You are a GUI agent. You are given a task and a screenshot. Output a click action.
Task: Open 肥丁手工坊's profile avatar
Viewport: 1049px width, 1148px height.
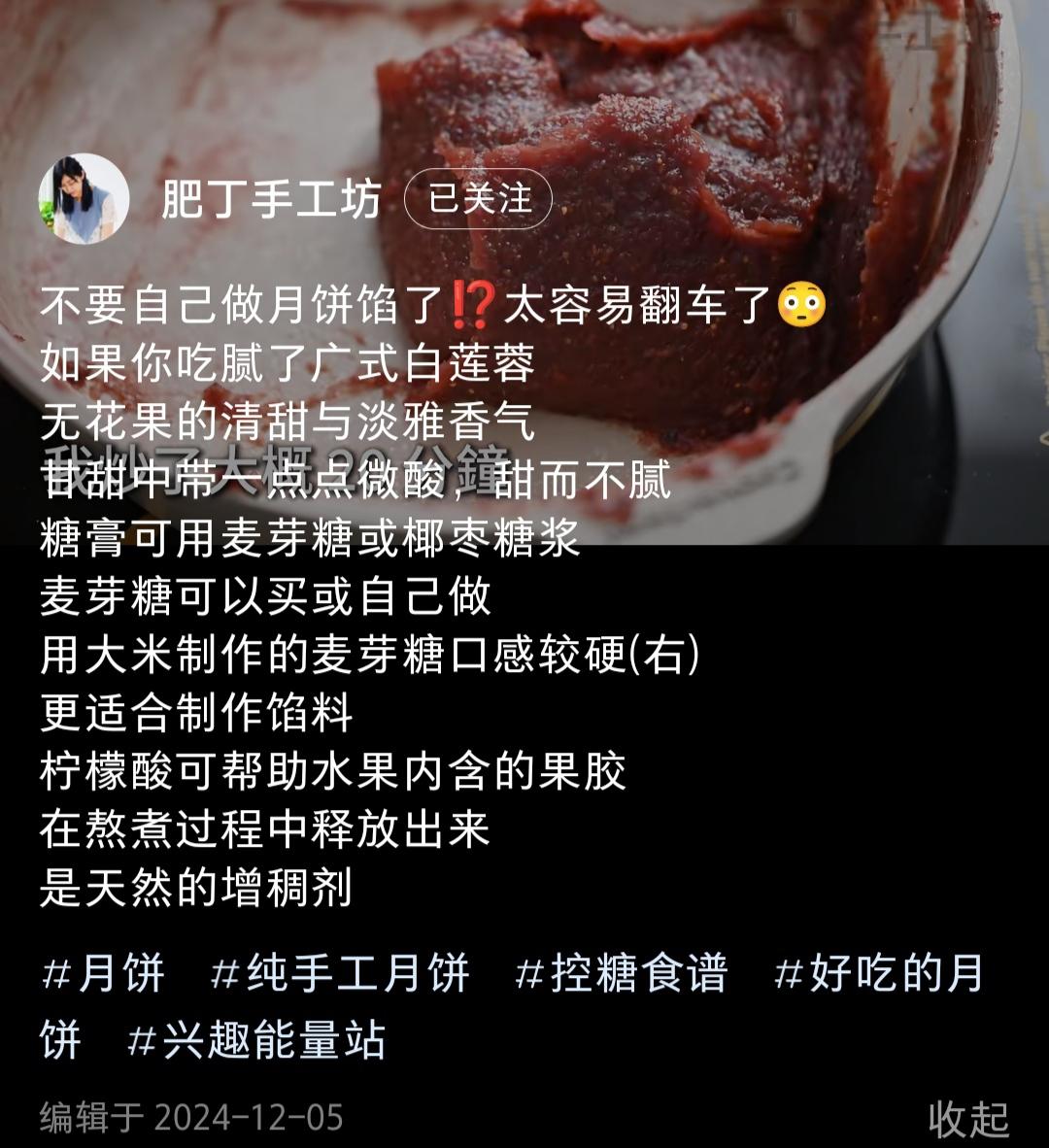click(x=84, y=199)
